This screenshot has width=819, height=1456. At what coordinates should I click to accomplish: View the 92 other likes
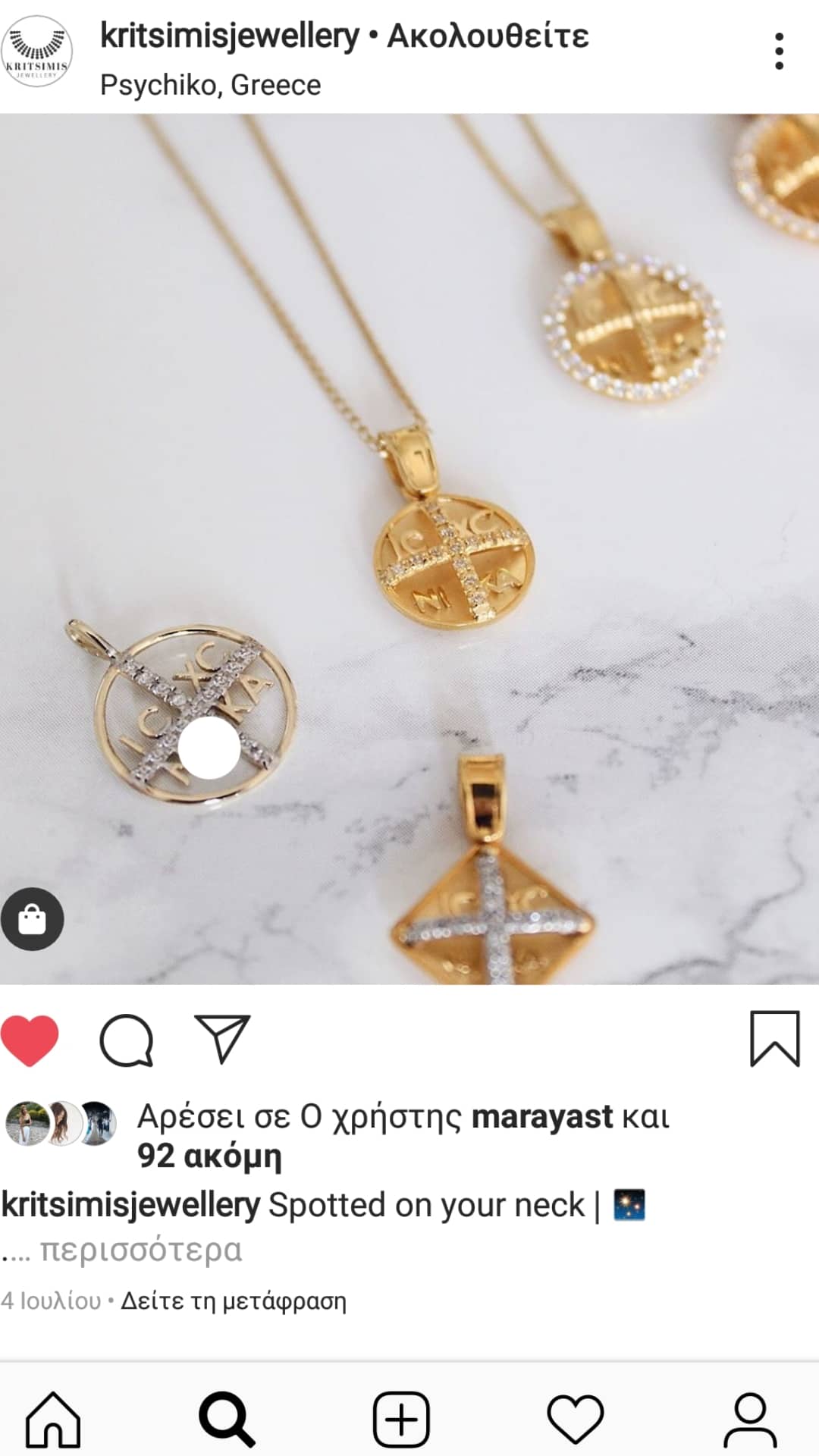click(x=209, y=1156)
